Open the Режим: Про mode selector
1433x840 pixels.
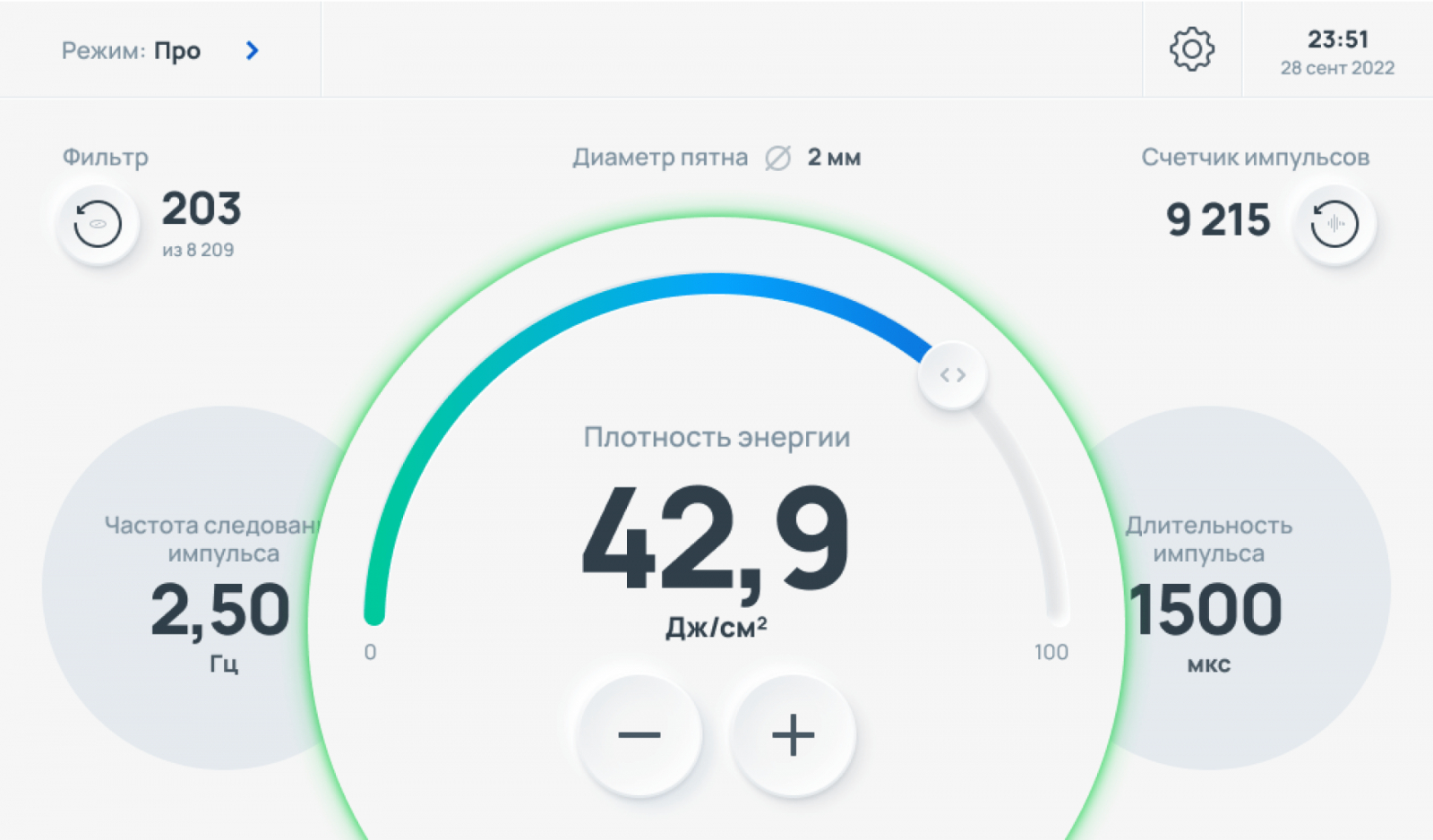click(x=161, y=51)
